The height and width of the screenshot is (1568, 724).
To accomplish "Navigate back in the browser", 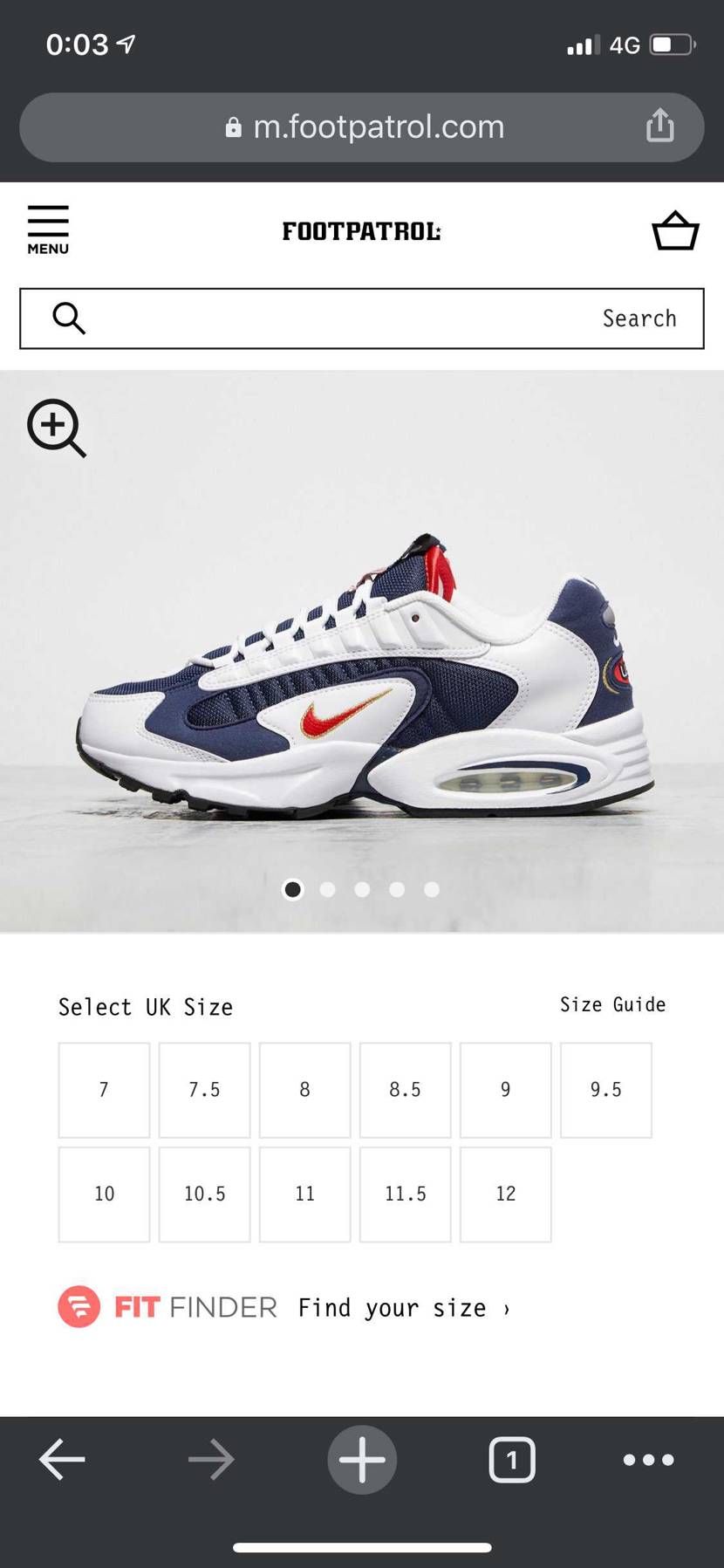I will tap(61, 1460).
